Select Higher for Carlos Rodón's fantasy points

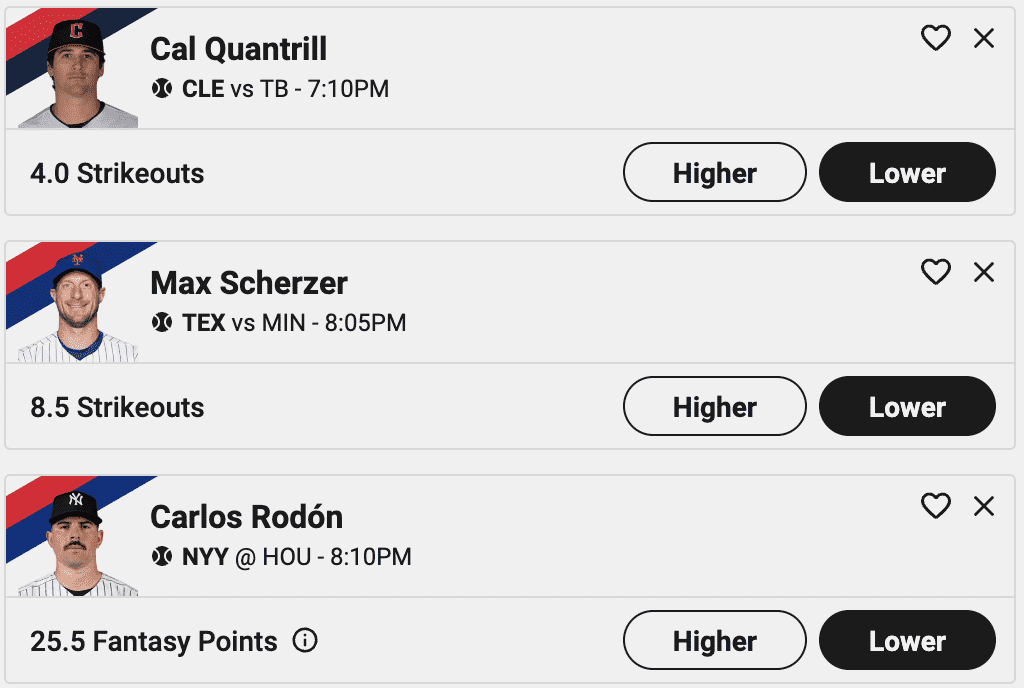714,641
